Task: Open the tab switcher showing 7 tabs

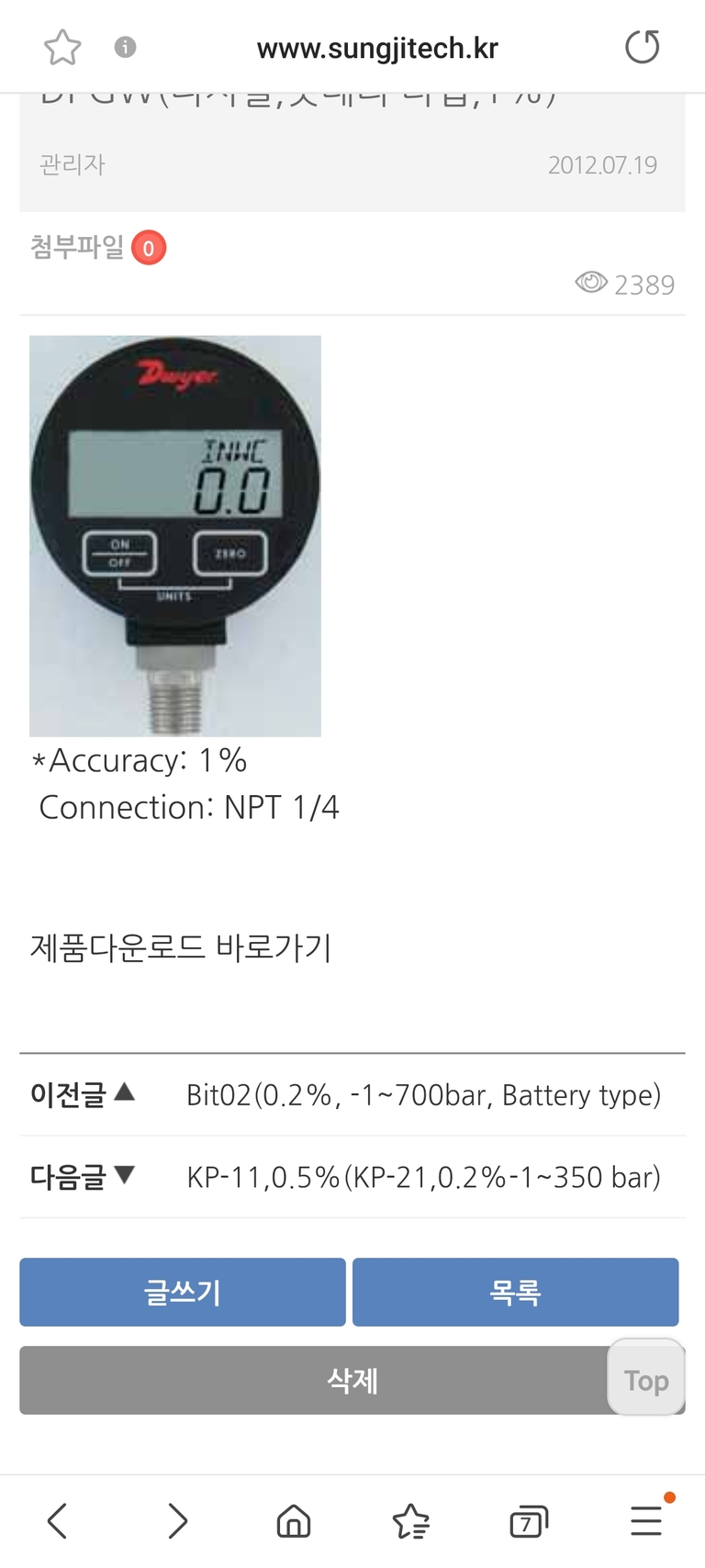Action: 528,1521
